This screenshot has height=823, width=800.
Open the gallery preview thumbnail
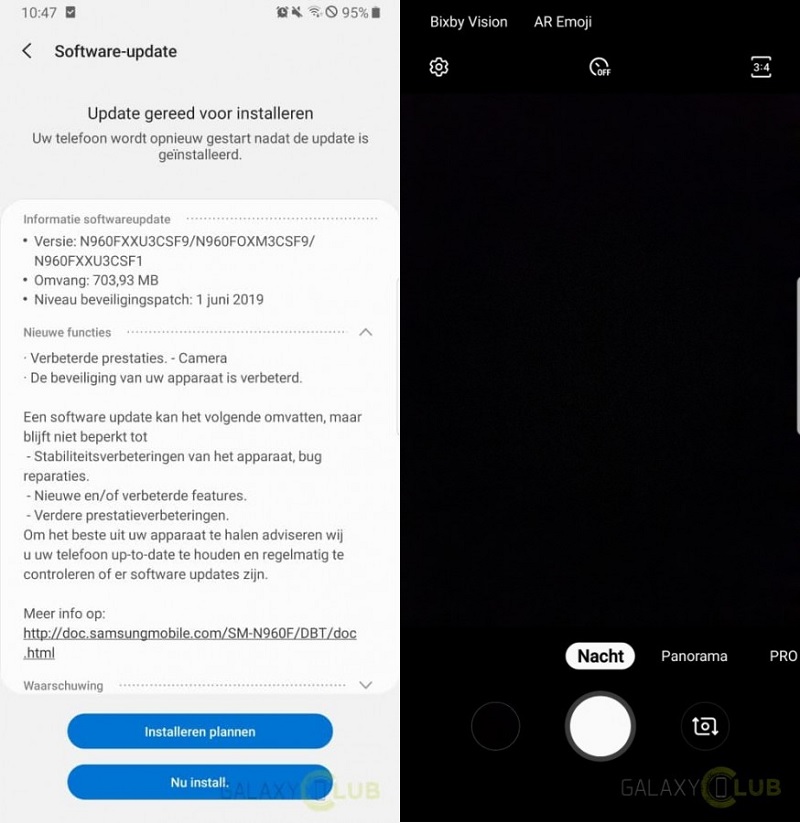(x=495, y=726)
